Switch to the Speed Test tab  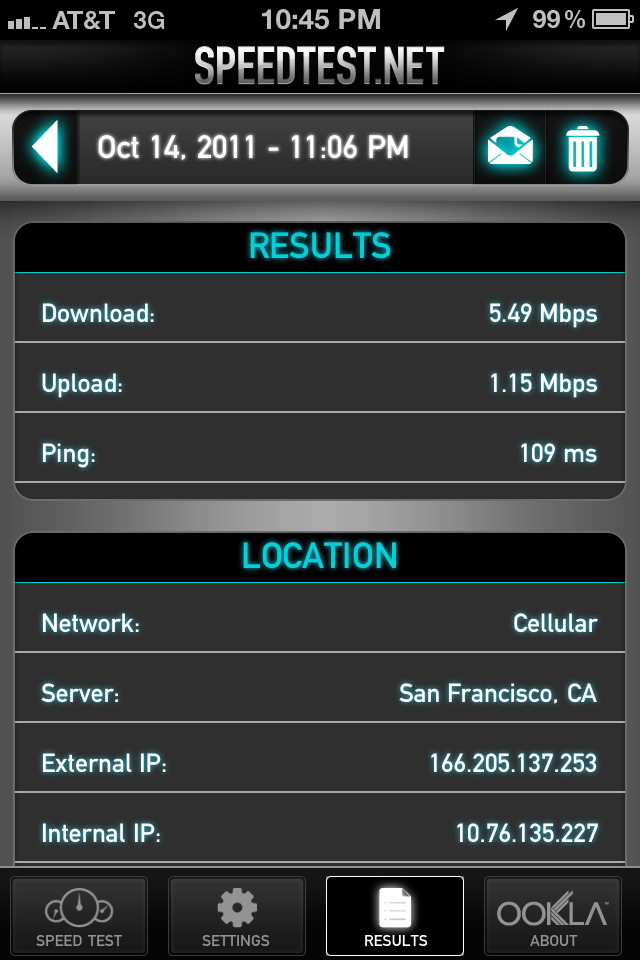point(79,916)
